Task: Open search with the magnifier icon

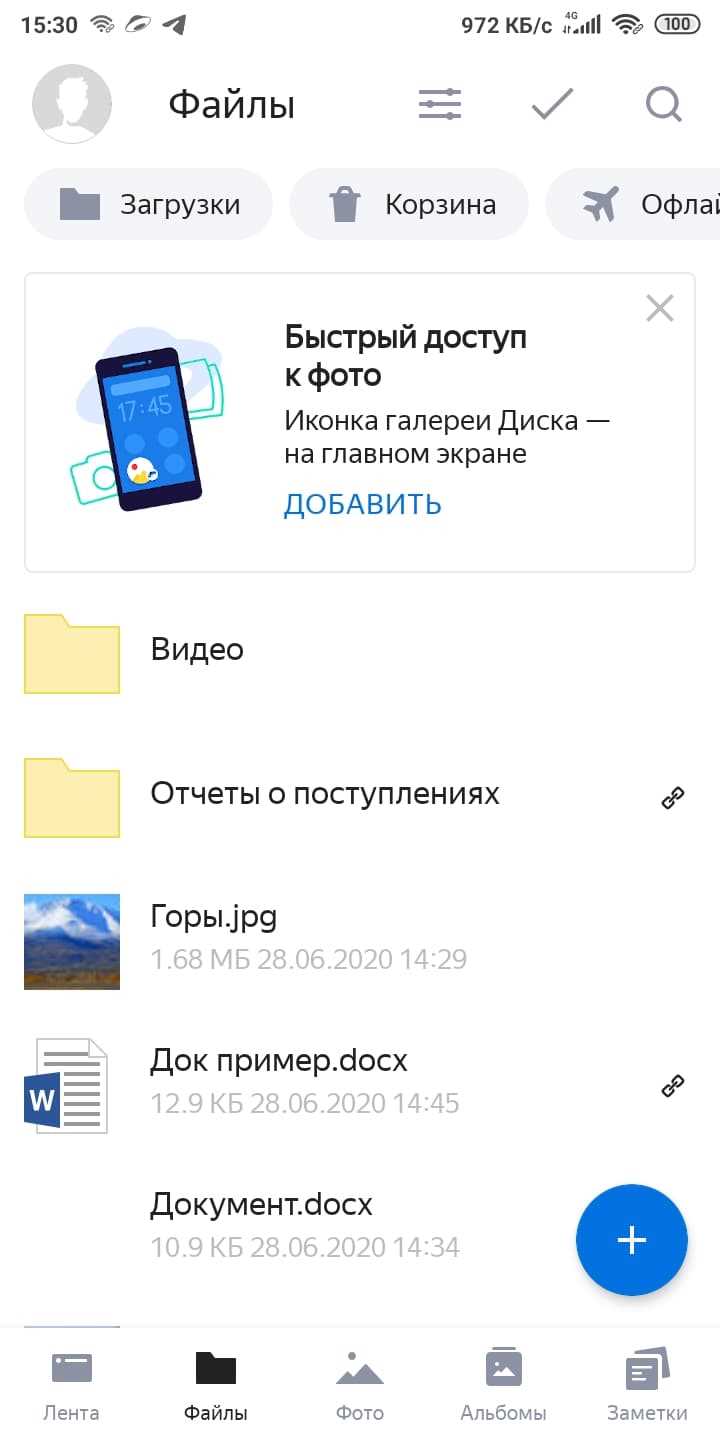Action: coord(664,104)
